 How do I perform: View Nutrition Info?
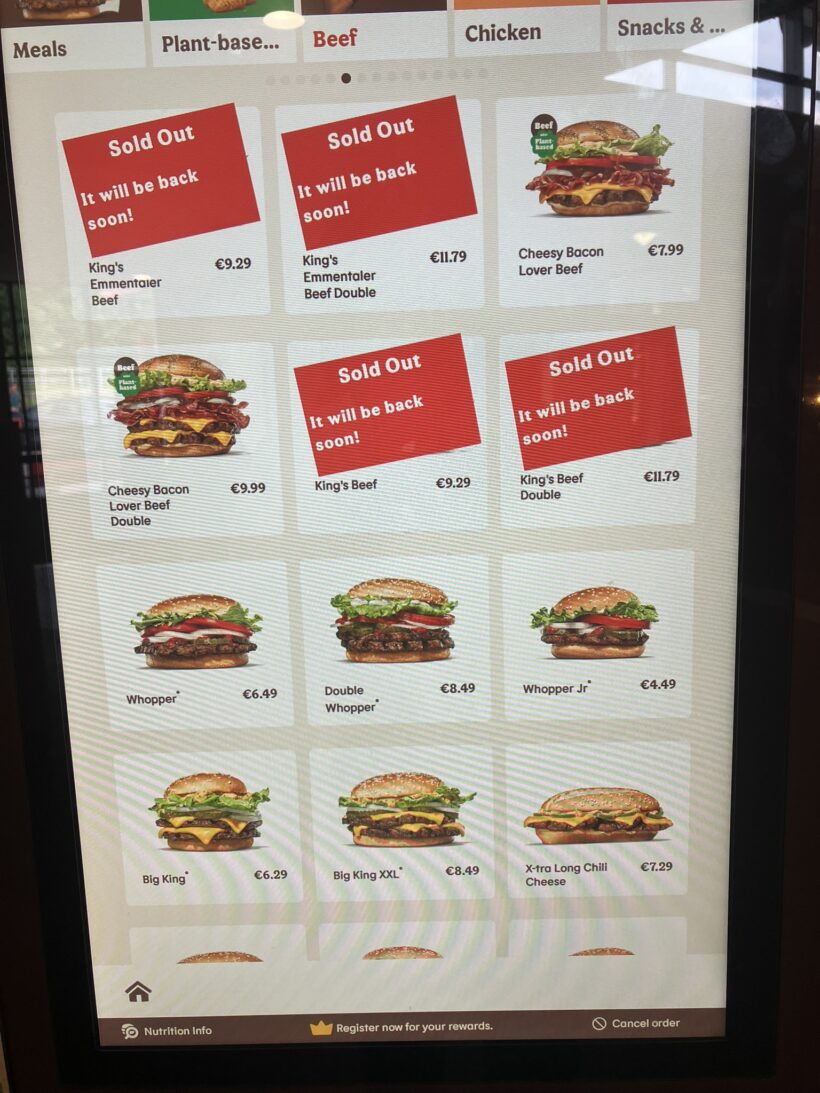[167, 1031]
